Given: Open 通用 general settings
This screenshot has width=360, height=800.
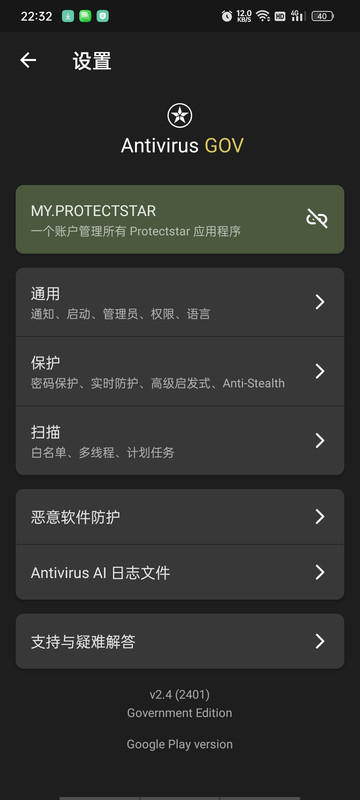Looking at the screenshot, I should 180,302.
